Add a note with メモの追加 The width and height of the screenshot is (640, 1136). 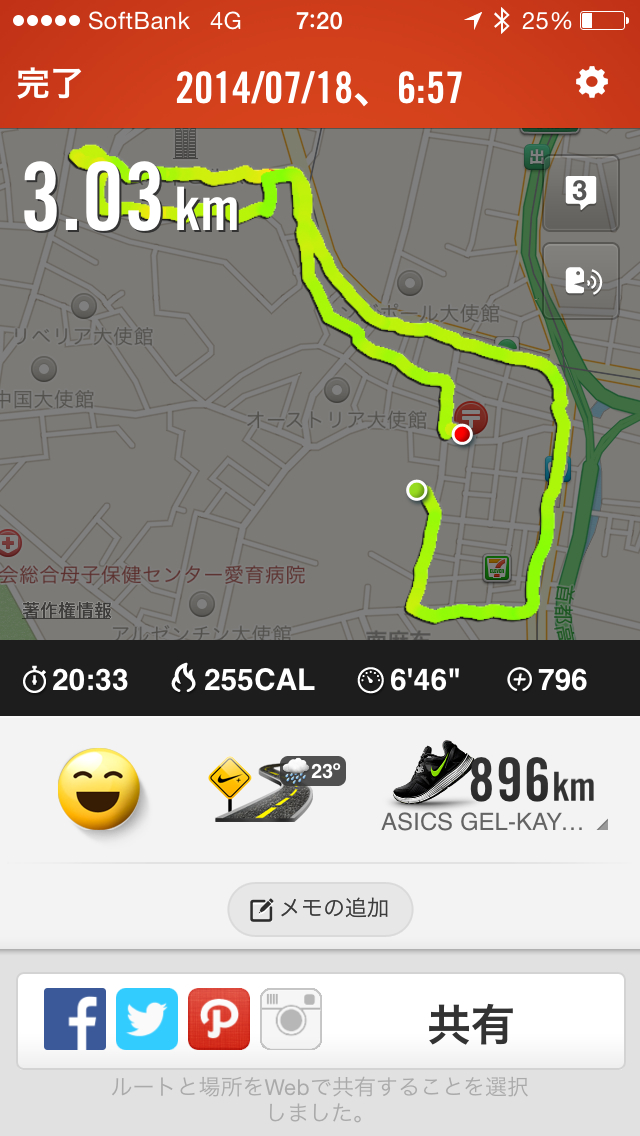tap(320, 909)
